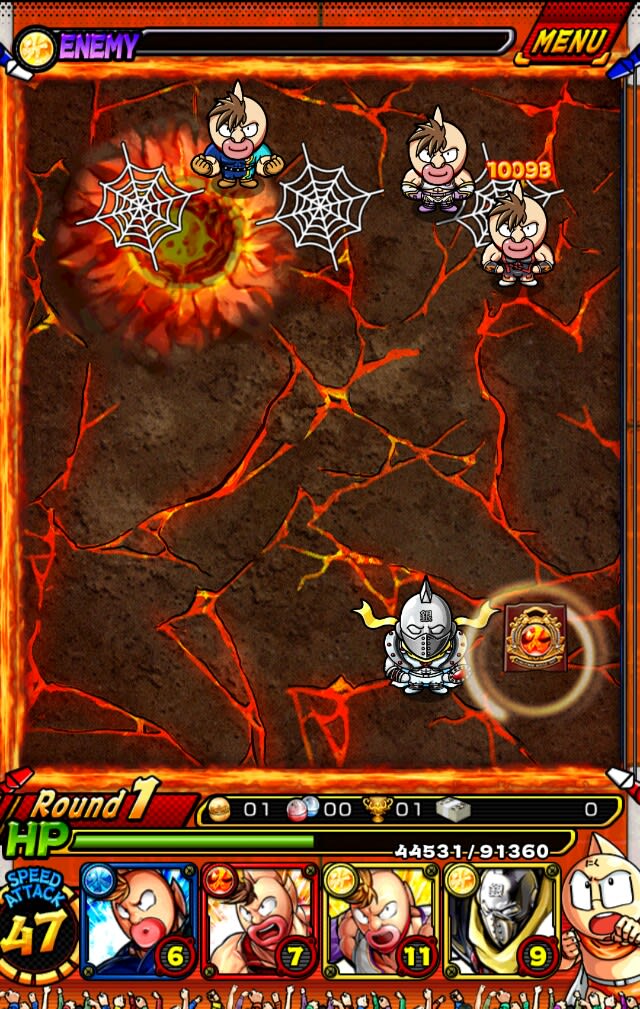Screen dimensions: 640x1009
Task: Open the MENU button
Action: click(x=570, y=42)
